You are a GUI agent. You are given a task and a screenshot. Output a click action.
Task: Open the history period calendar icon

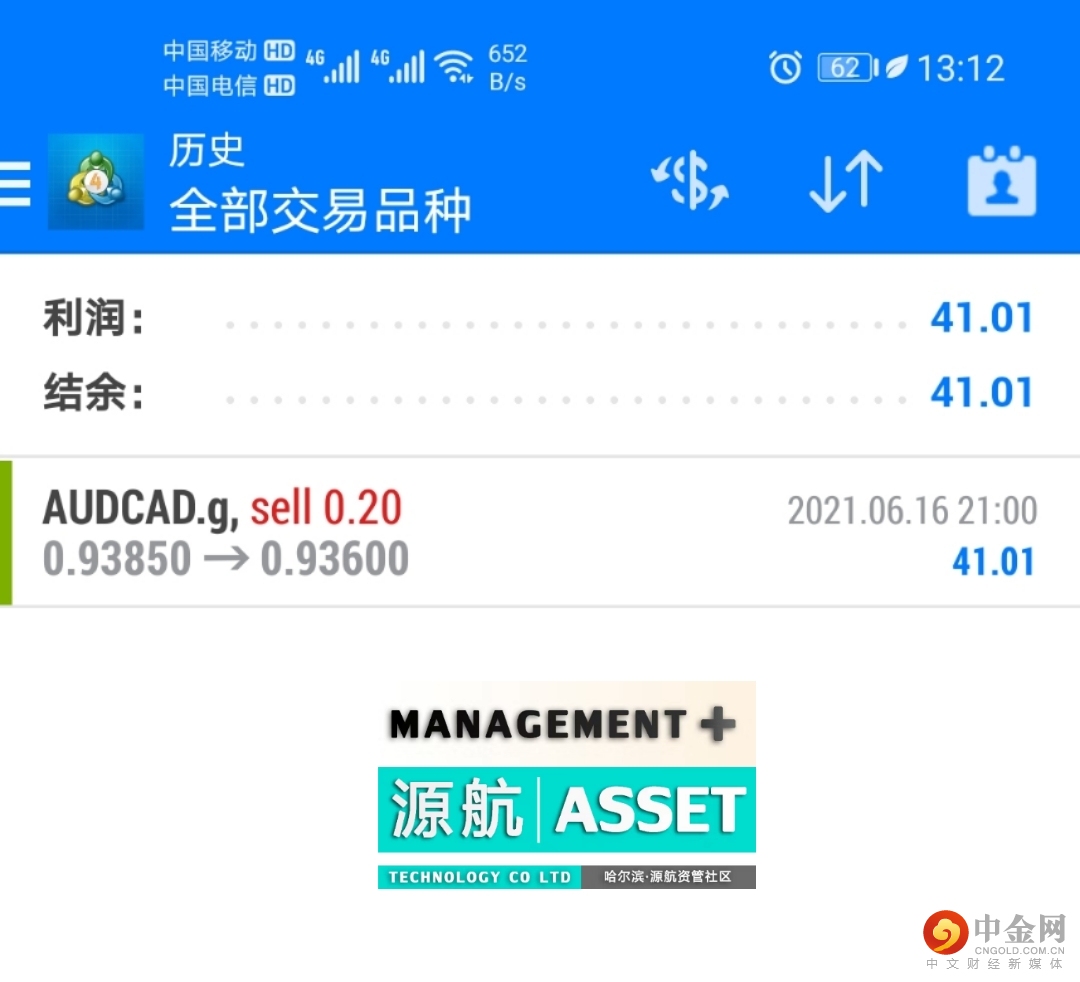pos(1001,184)
